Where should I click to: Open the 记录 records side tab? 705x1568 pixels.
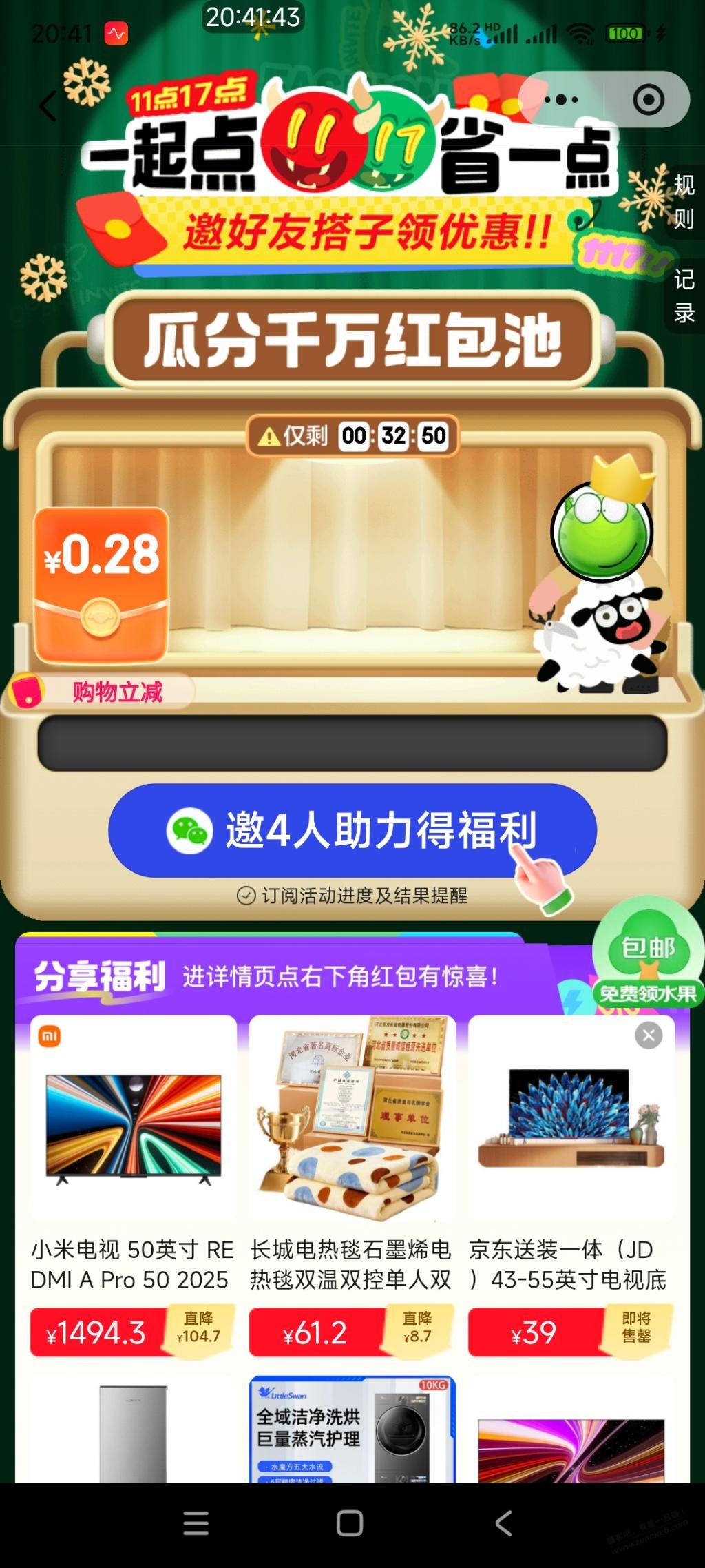click(x=684, y=296)
